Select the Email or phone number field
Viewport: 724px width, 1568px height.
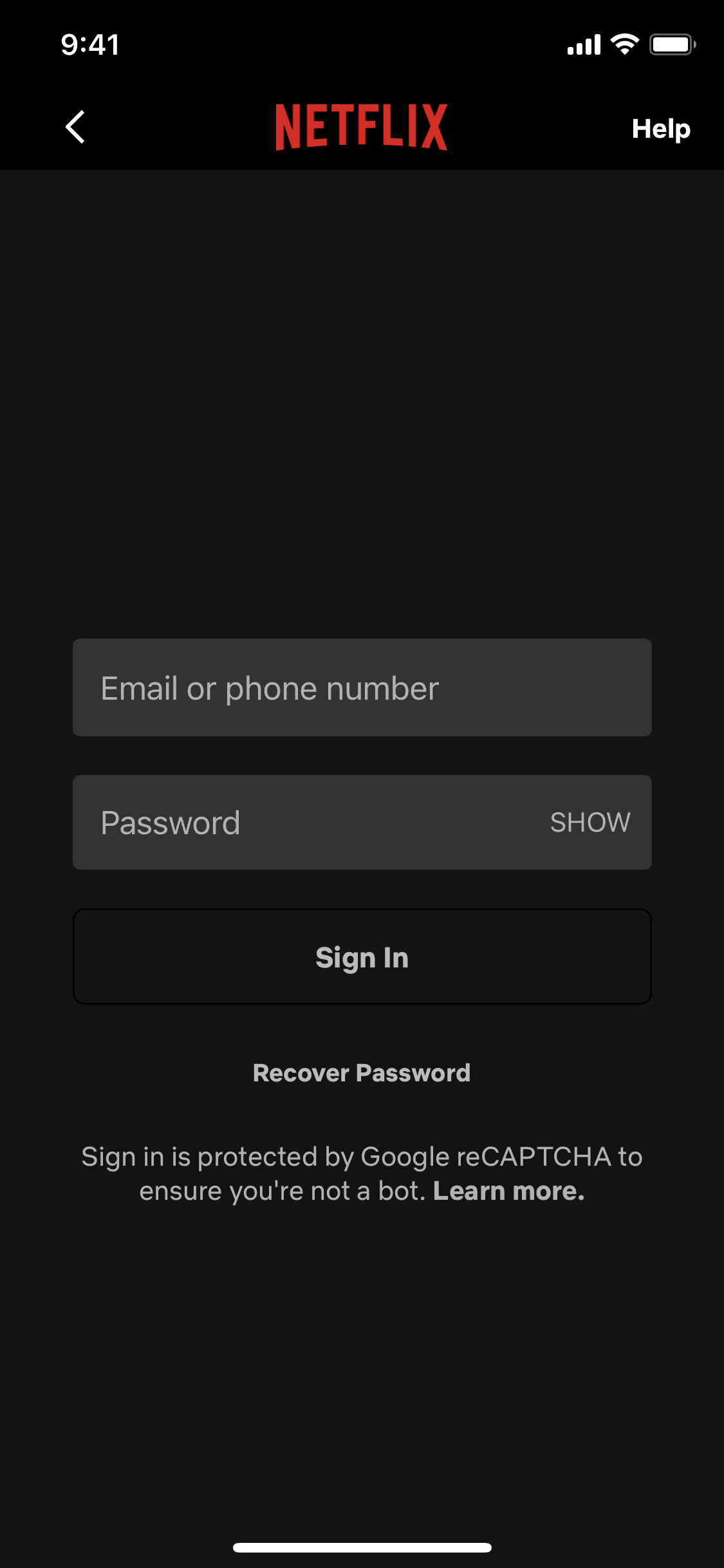pyautogui.click(x=362, y=687)
